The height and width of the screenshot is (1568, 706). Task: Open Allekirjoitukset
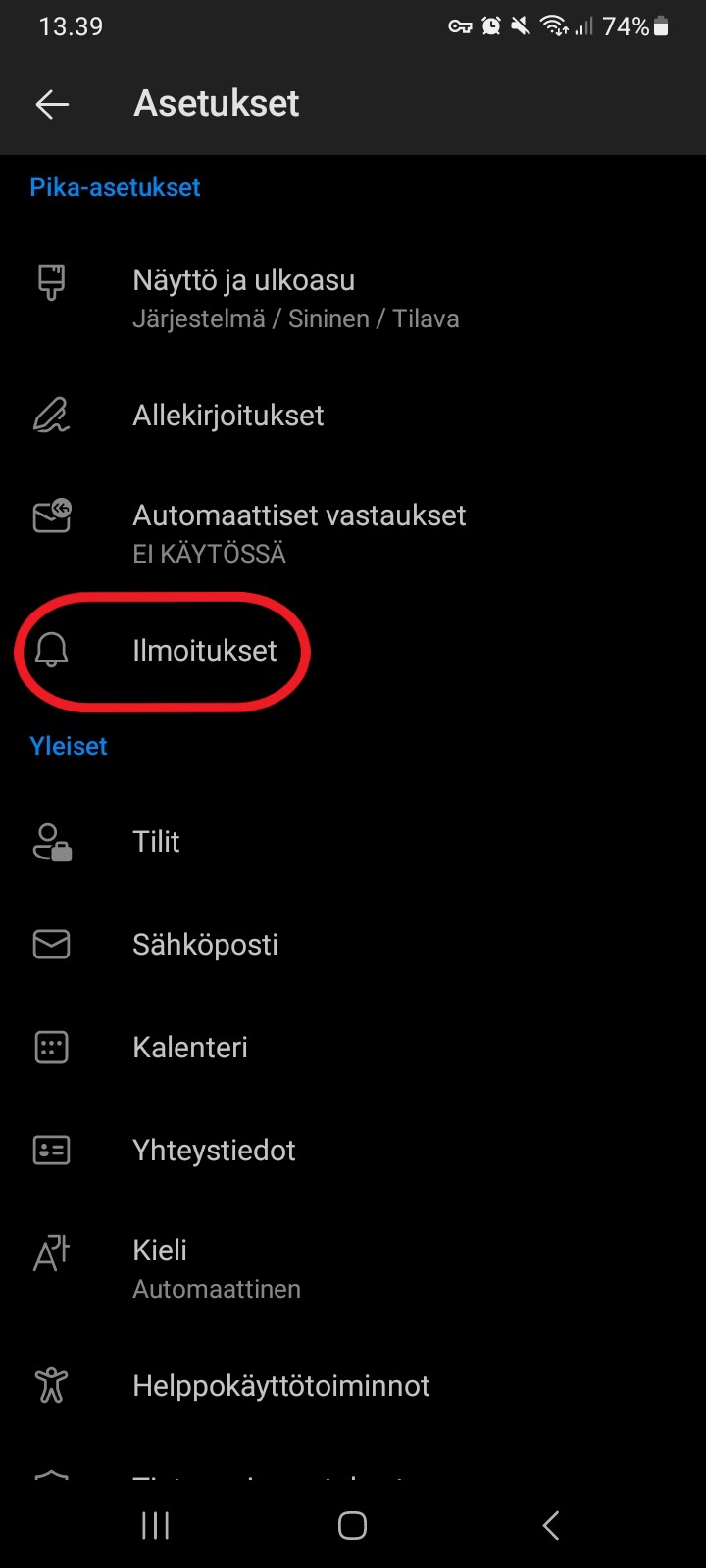pos(353,416)
